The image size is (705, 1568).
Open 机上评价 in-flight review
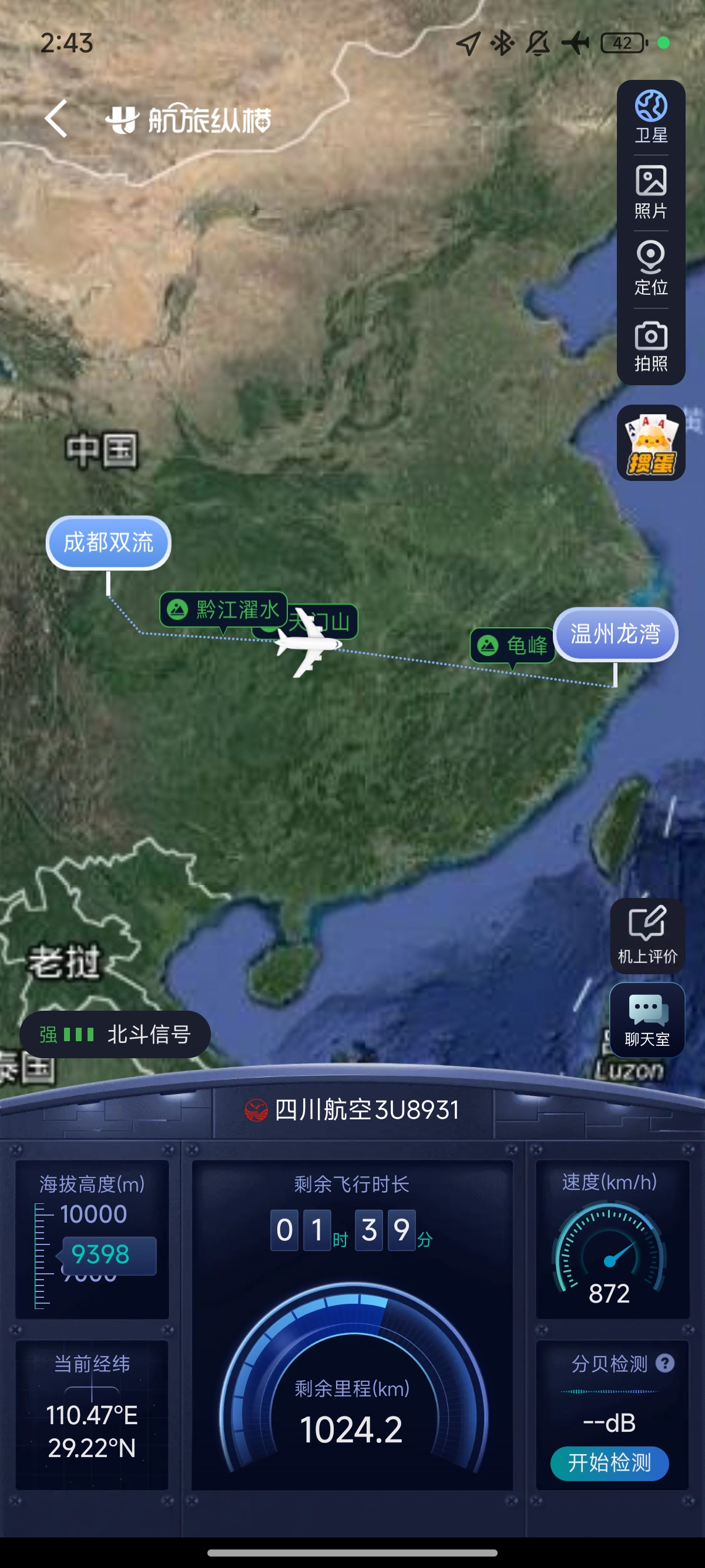coord(647,936)
